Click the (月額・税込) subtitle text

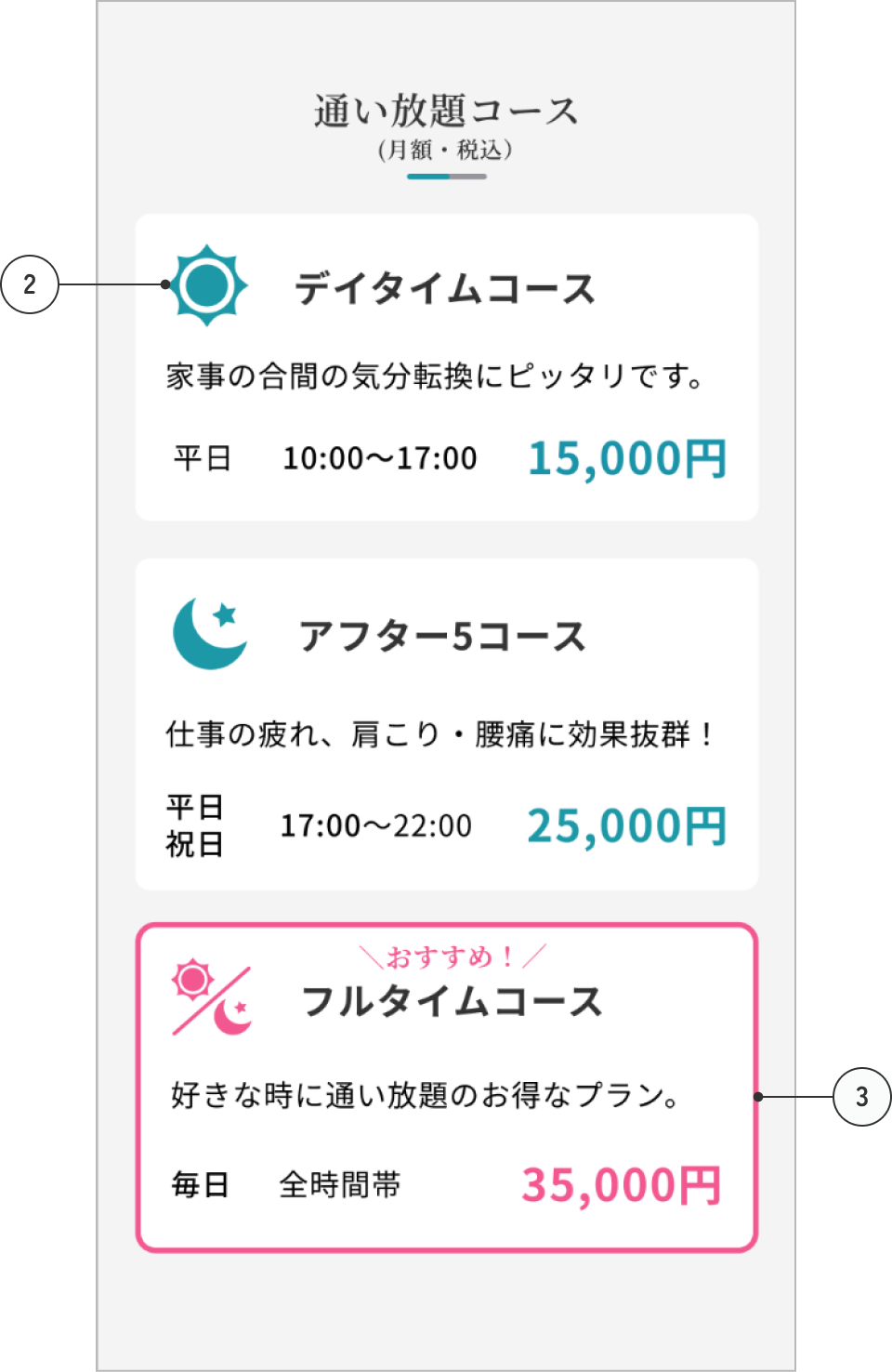(x=447, y=147)
